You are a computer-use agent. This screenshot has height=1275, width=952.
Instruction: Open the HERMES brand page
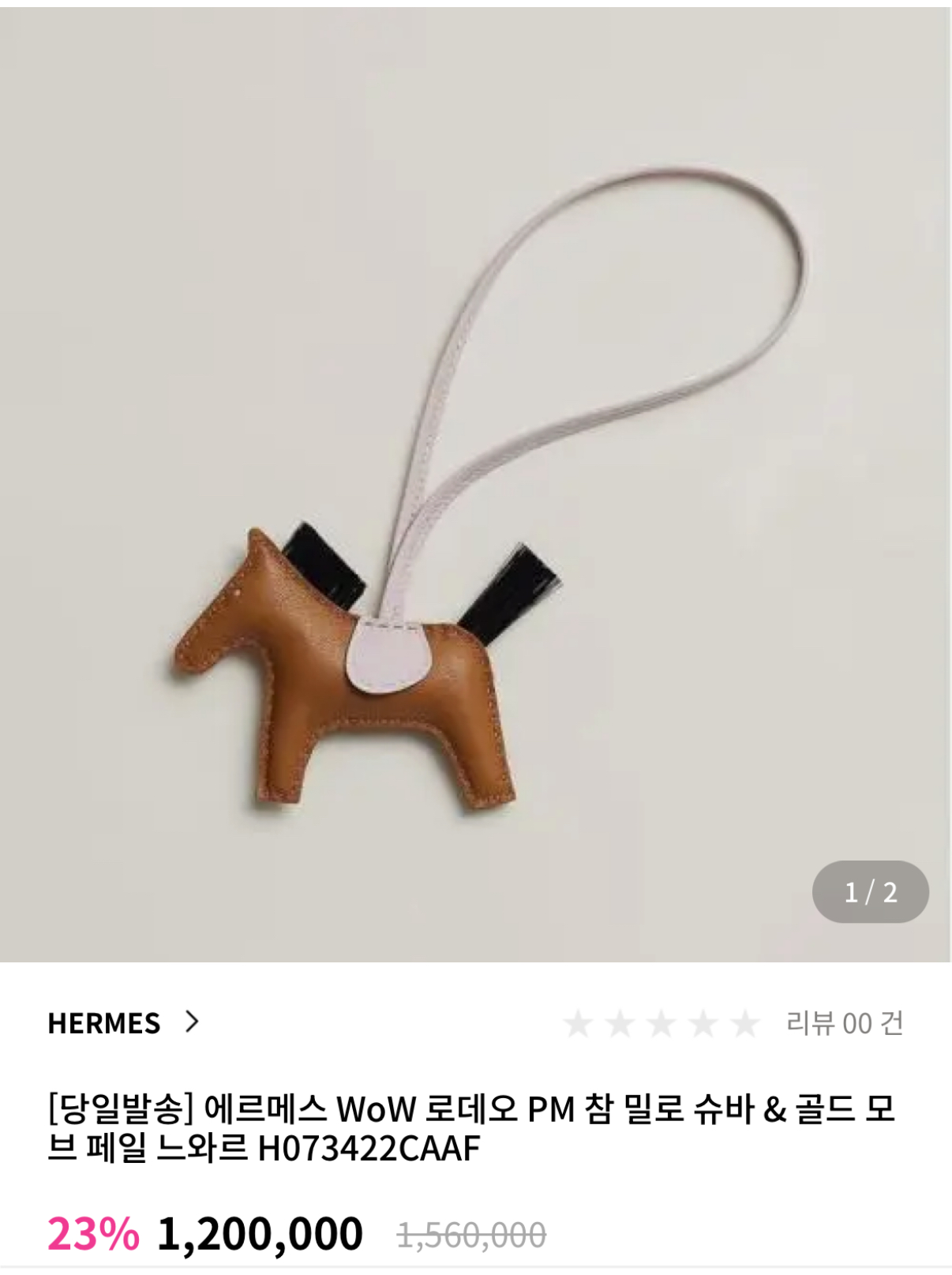point(123,1023)
